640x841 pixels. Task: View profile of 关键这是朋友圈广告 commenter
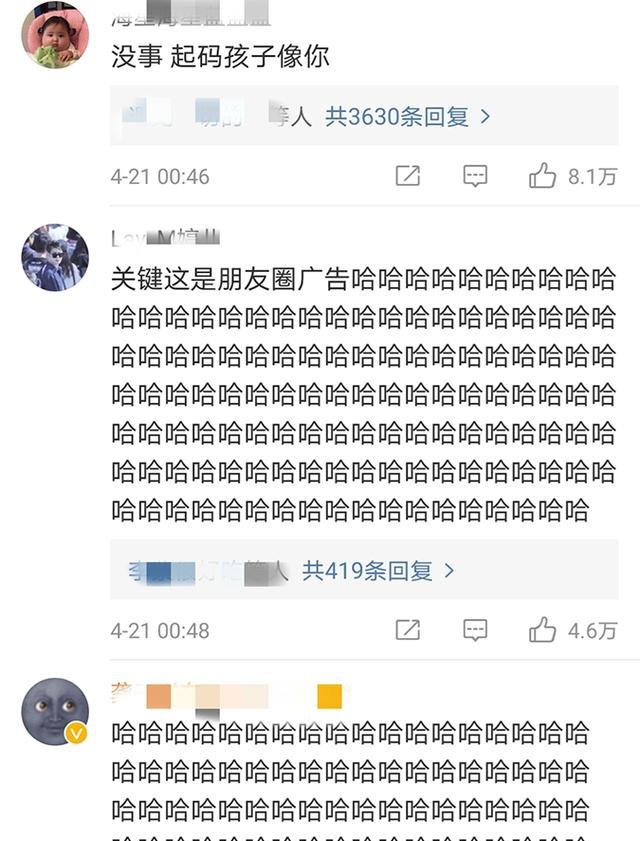pos(55,257)
